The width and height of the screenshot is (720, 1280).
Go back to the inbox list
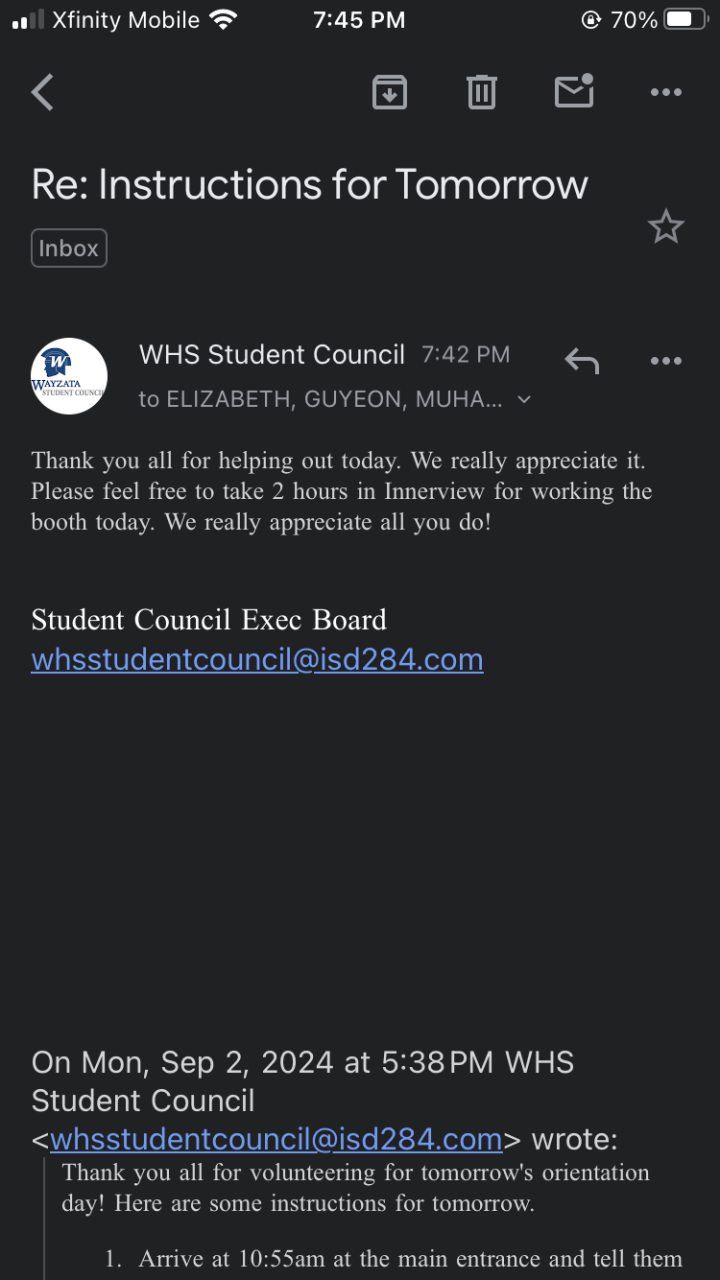coord(42,92)
